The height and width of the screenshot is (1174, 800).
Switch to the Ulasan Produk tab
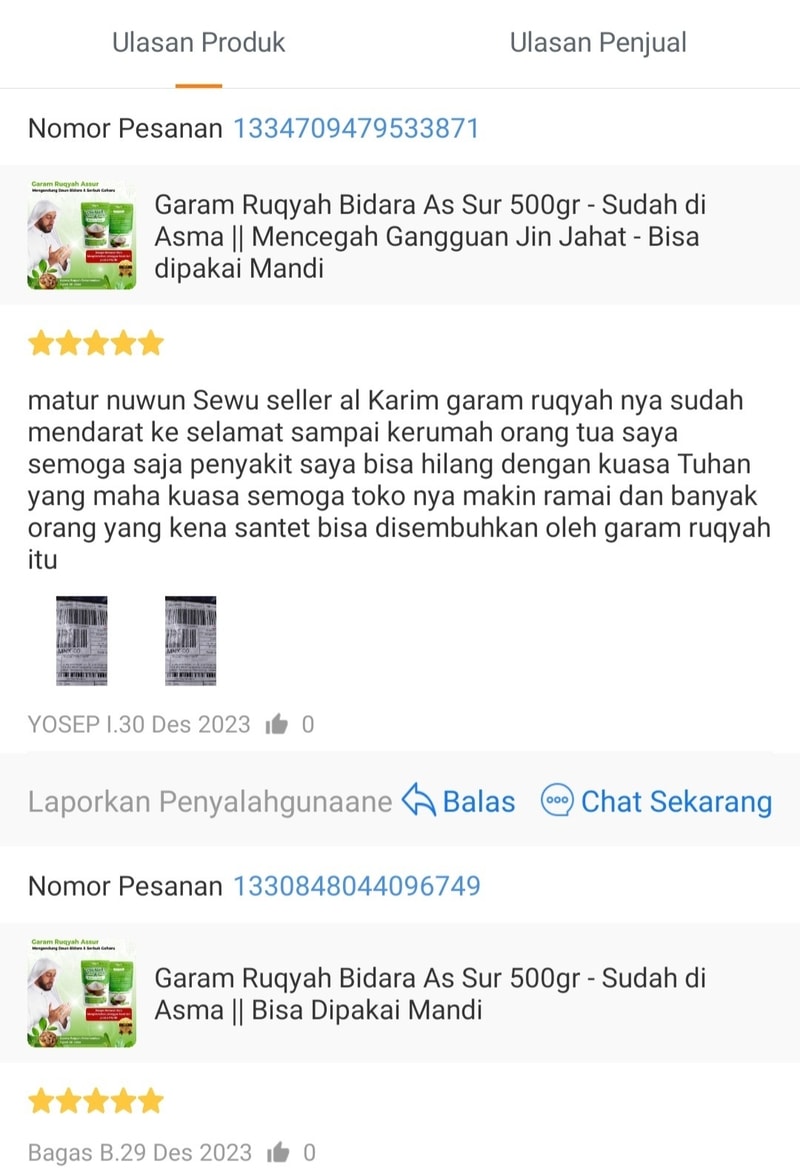point(198,43)
